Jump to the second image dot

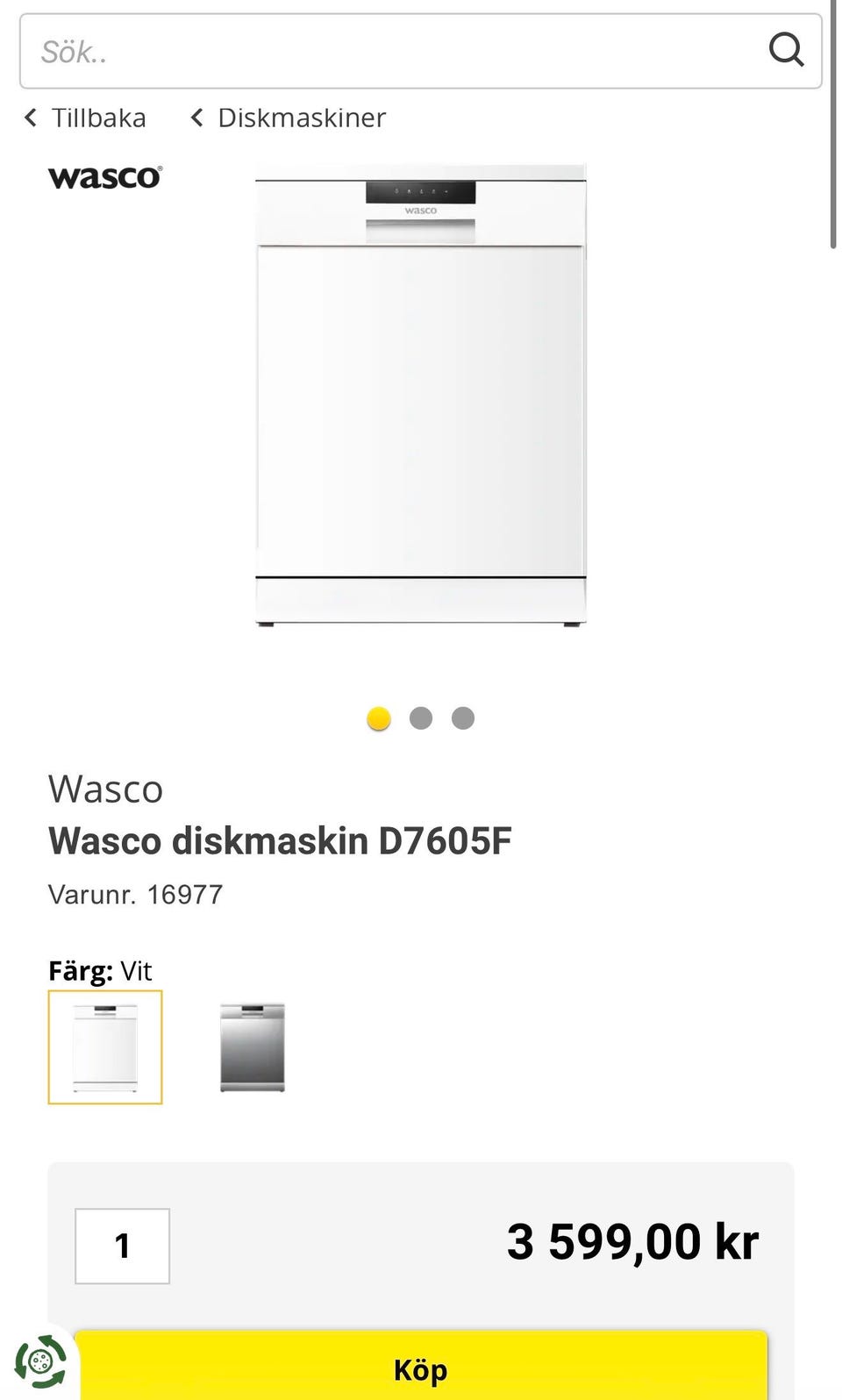(x=421, y=718)
